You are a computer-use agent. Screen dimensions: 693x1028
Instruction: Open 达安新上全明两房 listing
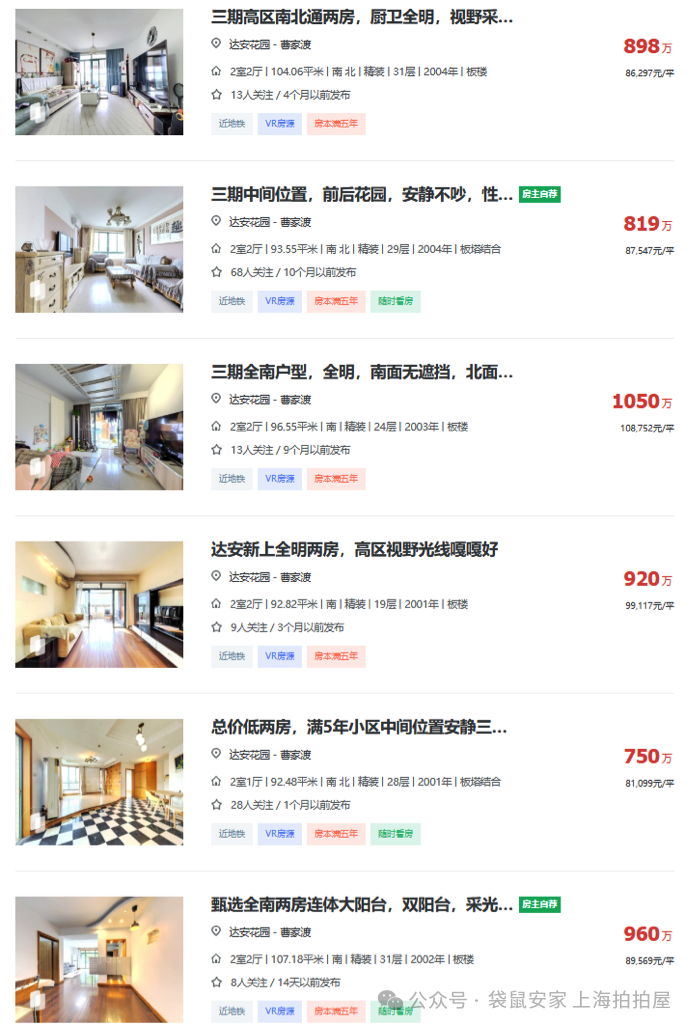[x=354, y=549]
